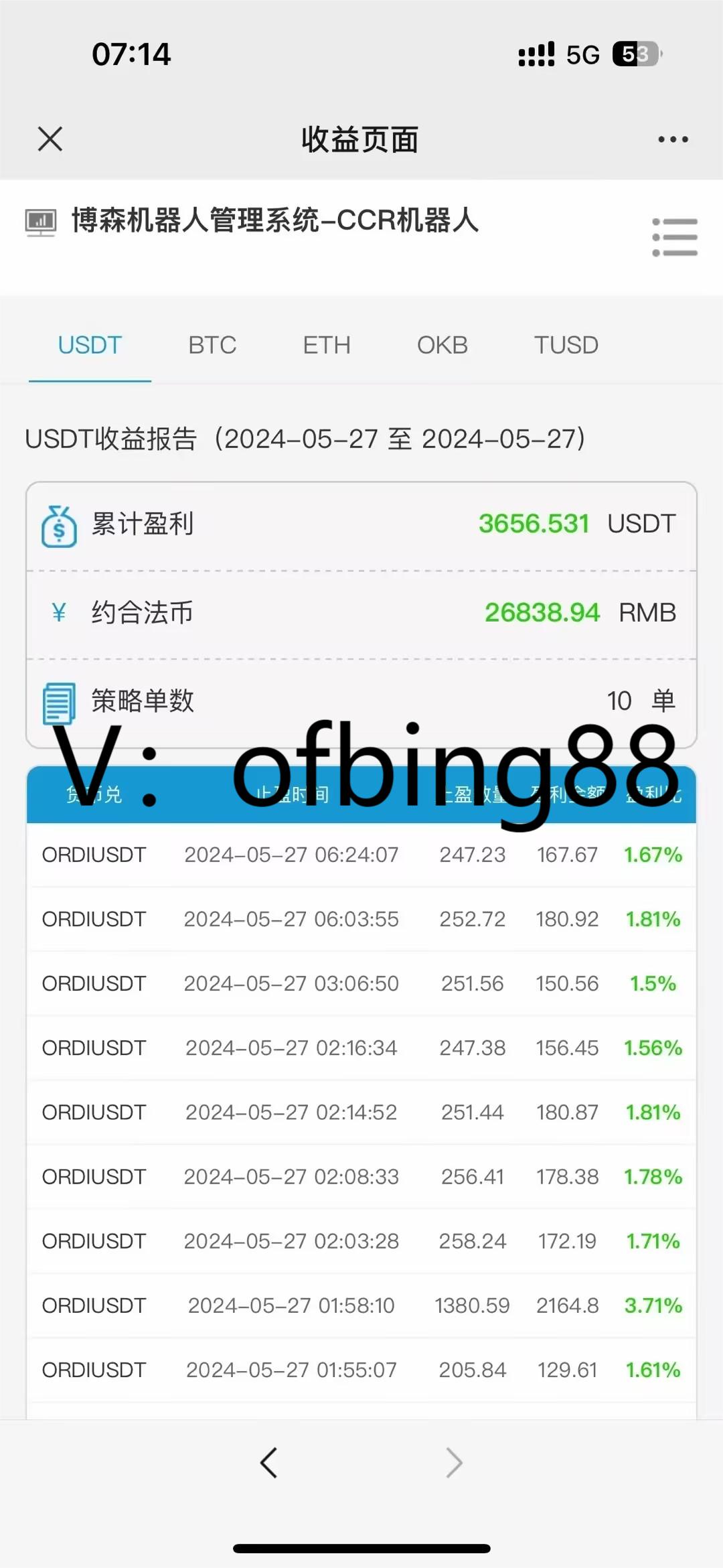Switch to the OKB tab
The height and width of the screenshot is (1568, 723).
pos(442,346)
